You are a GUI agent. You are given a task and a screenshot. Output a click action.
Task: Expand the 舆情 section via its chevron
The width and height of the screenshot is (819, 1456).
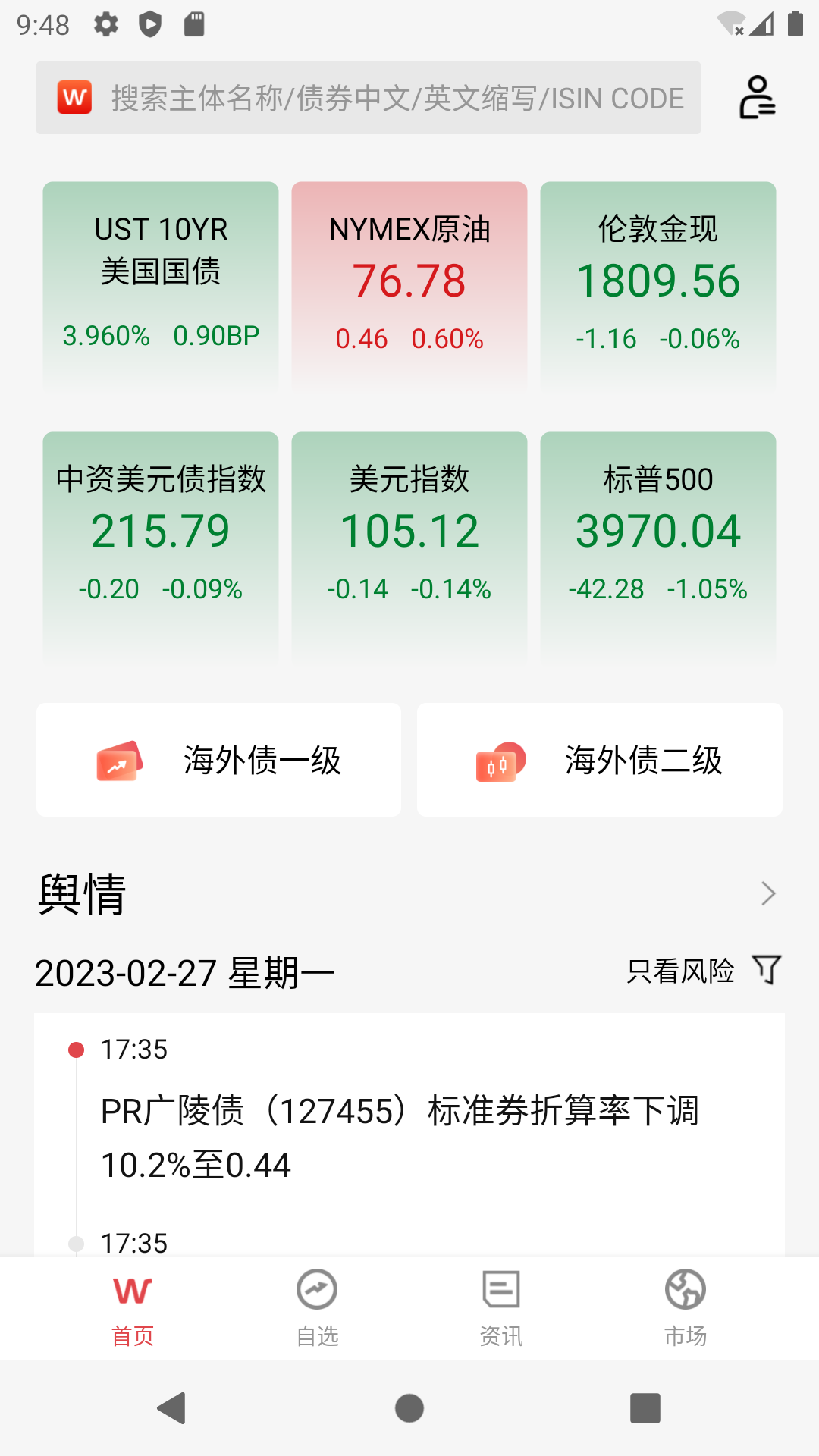[769, 894]
